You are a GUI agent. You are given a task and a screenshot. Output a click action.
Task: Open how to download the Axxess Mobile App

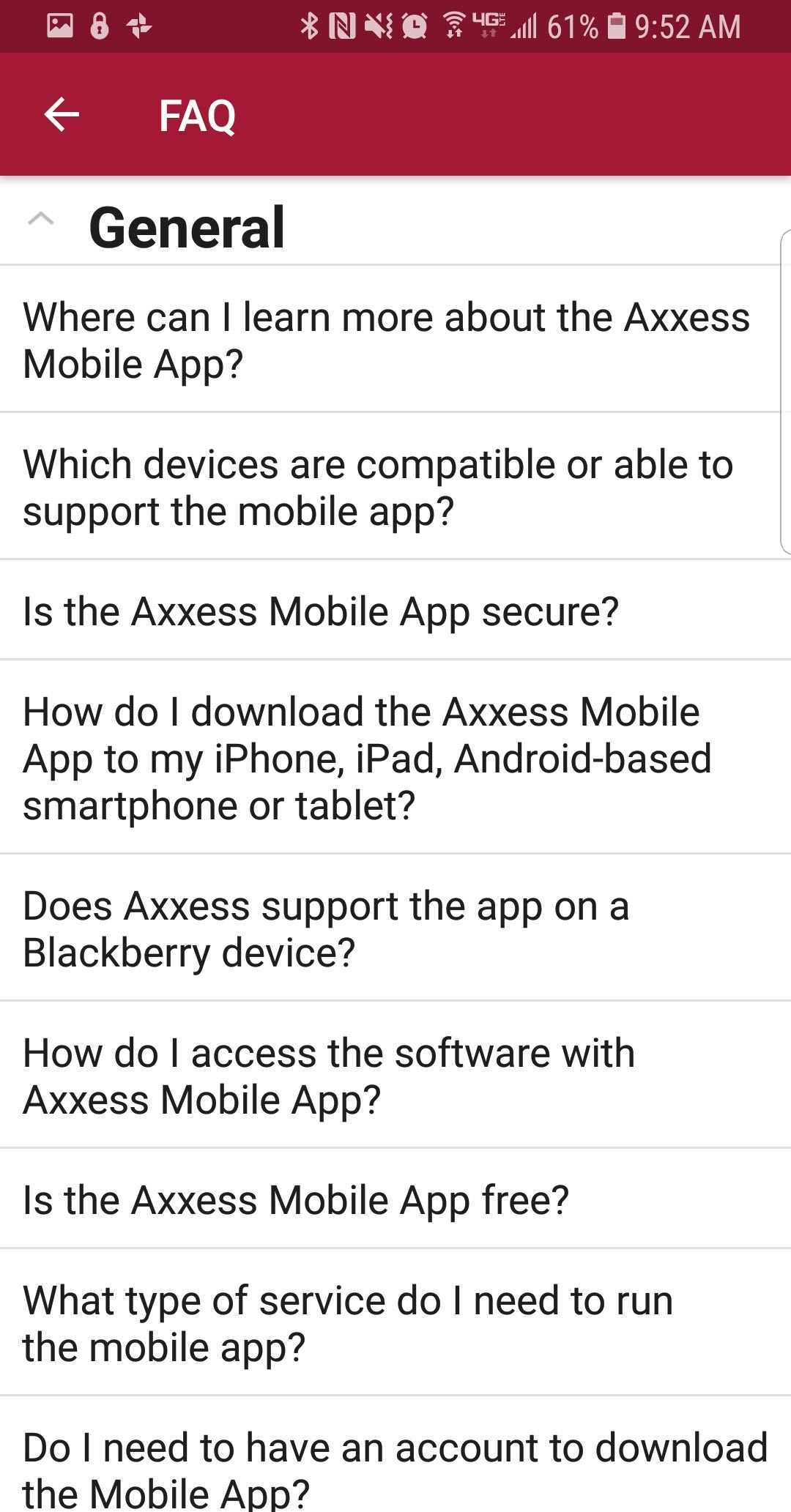point(395,758)
